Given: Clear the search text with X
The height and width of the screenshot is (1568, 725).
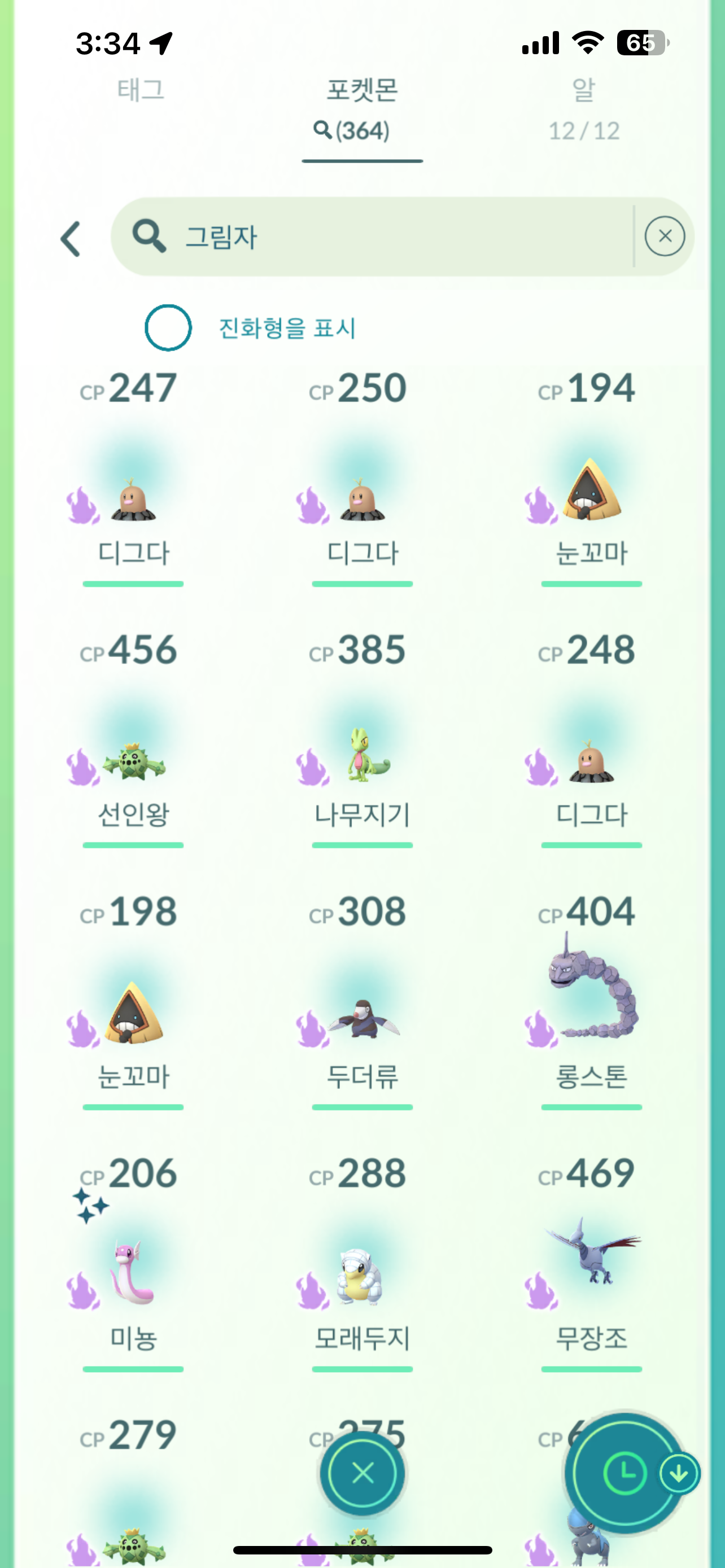Looking at the screenshot, I should tap(664, 236).
